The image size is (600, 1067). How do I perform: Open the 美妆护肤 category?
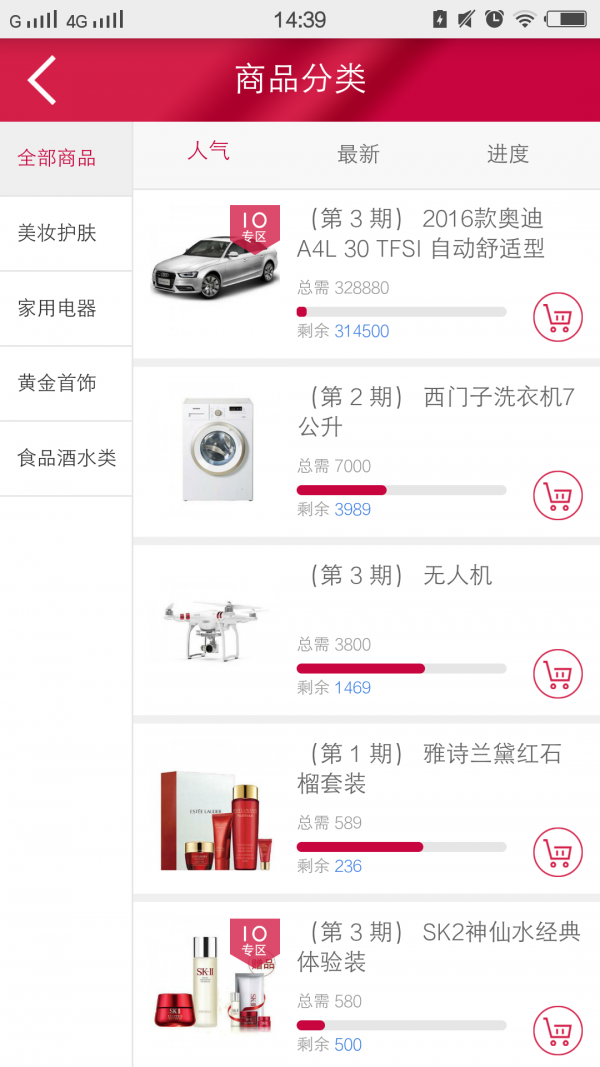(x=57, y=233)
